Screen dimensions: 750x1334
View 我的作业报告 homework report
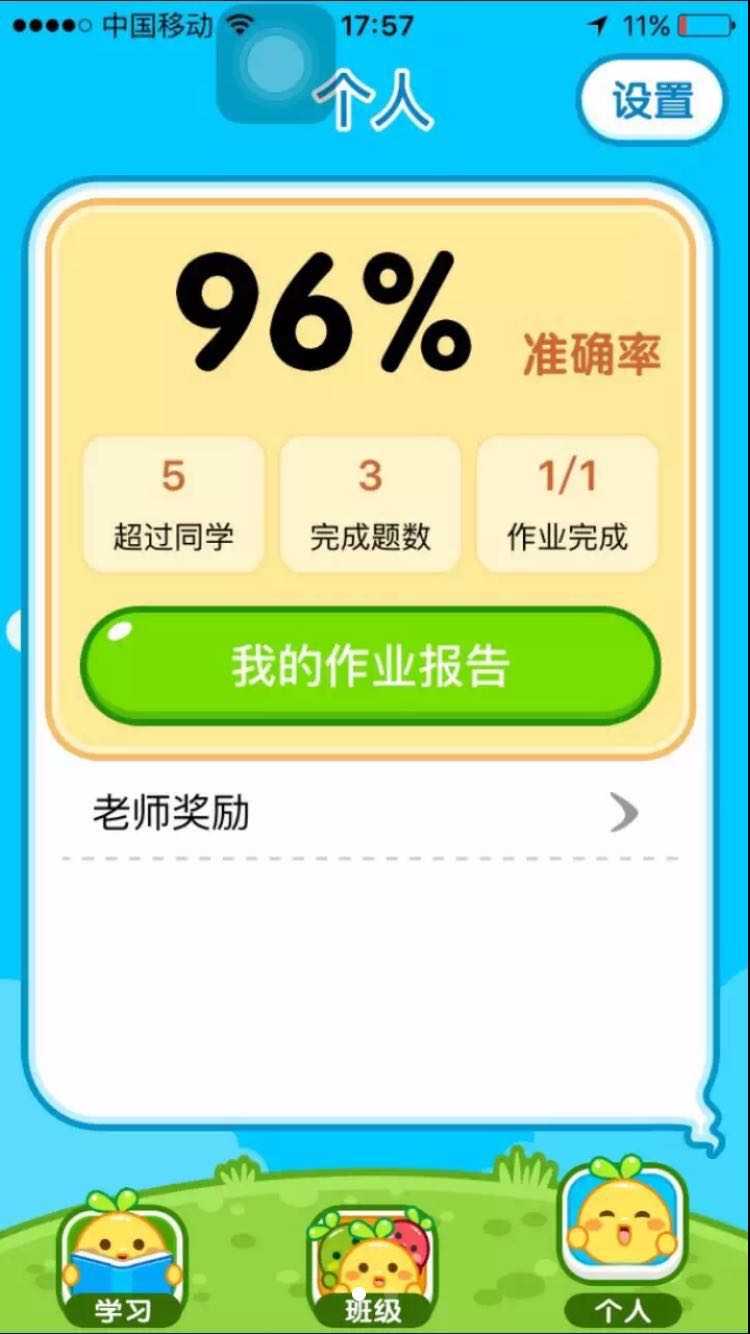tap(370, 666)
